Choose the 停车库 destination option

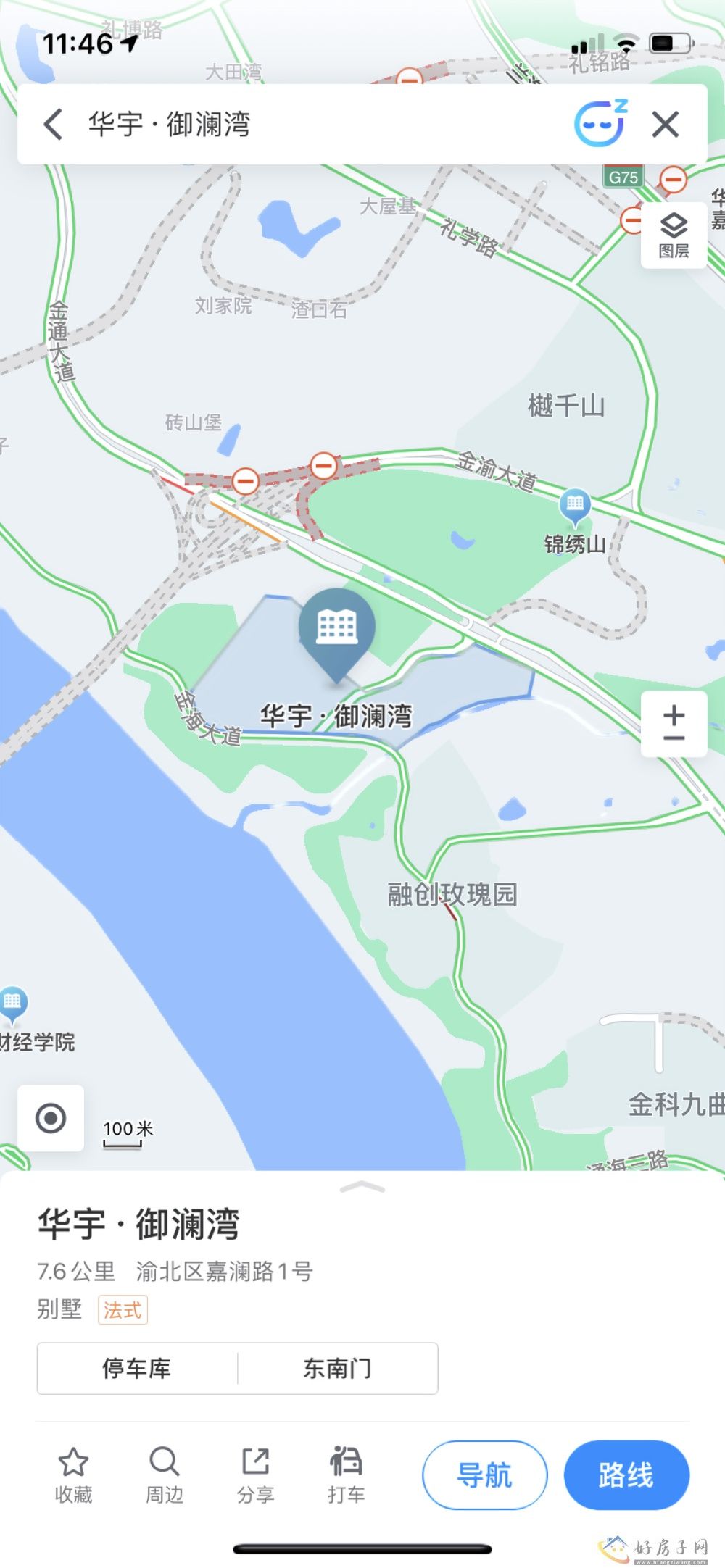click(x=137, y=1368)
